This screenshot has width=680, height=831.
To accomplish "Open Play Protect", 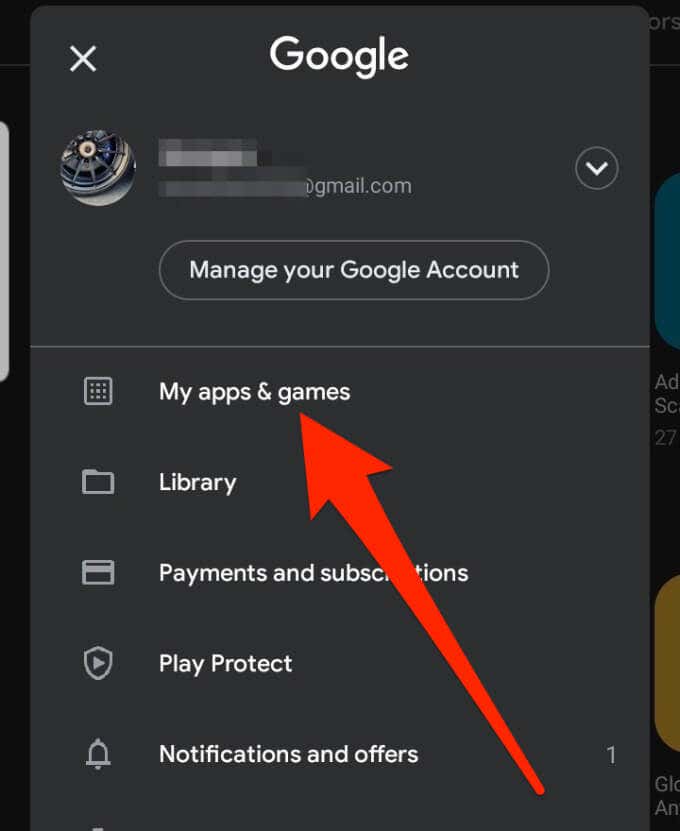I will 225,664.
